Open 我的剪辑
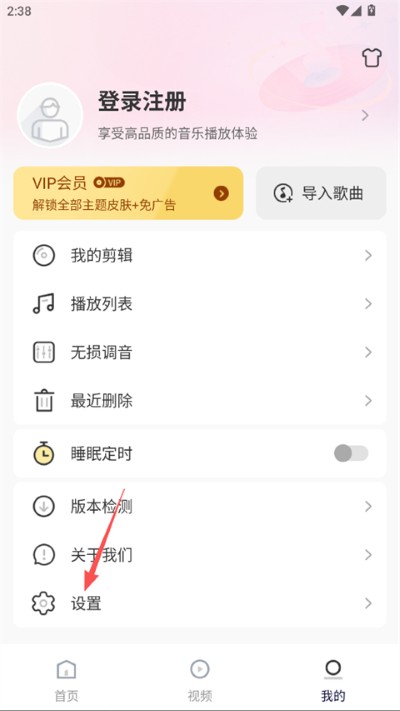400x711 pixels. coord(200,256)
